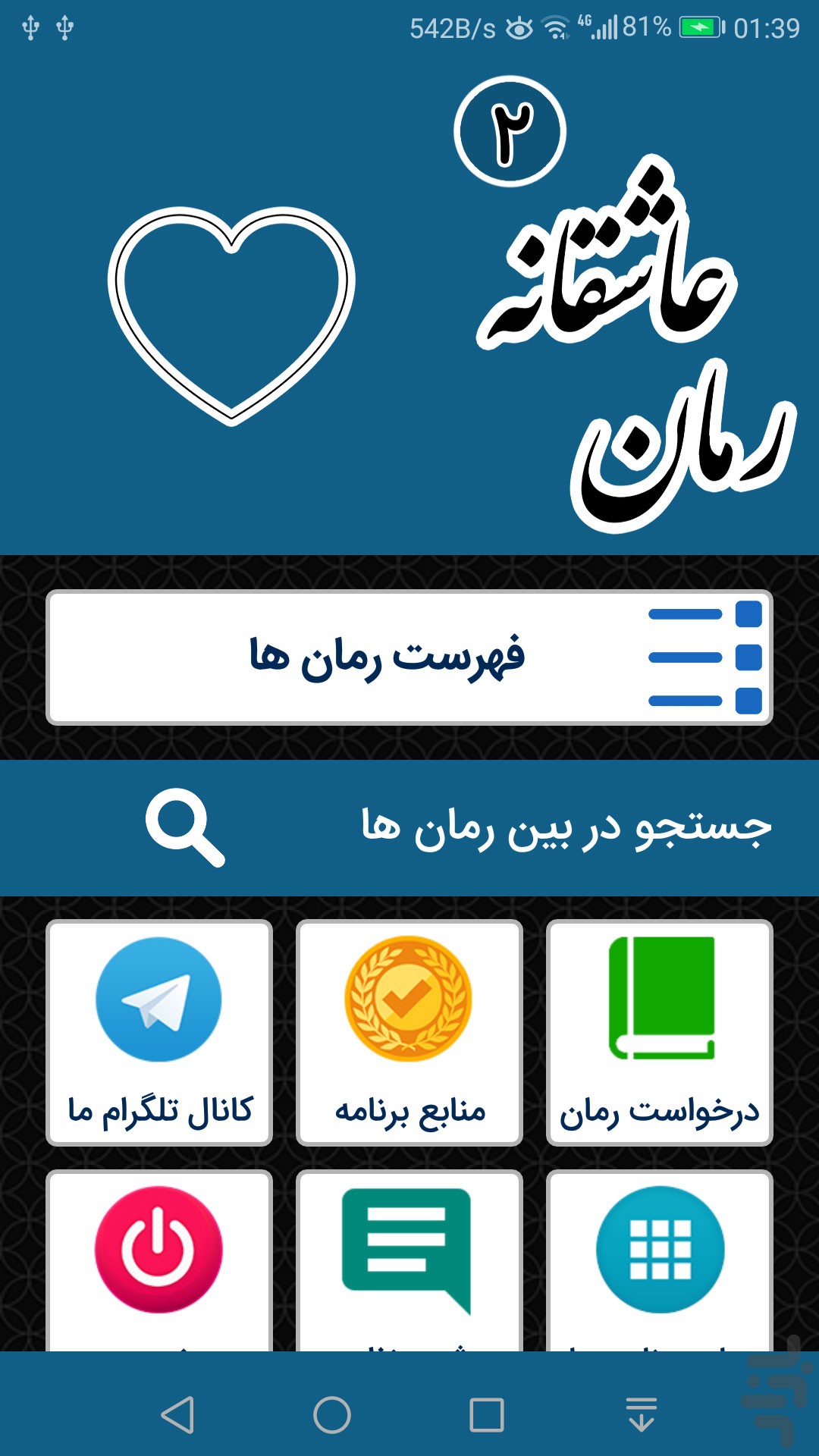Screen dimensions: 819x1456
Task: Open the green comment message tile
Action: coord(409,1260)
